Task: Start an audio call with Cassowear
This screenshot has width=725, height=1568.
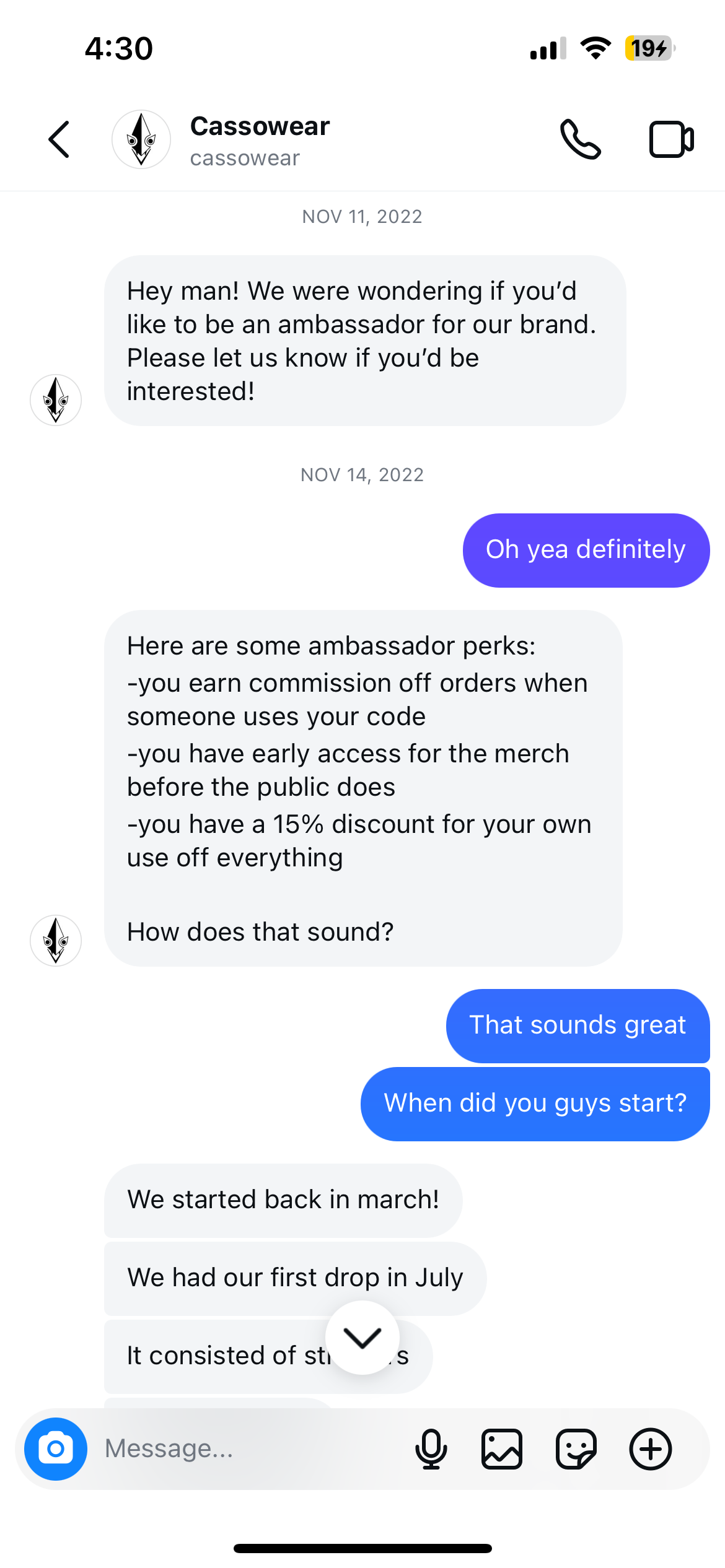Action: [x=580, y=139]
